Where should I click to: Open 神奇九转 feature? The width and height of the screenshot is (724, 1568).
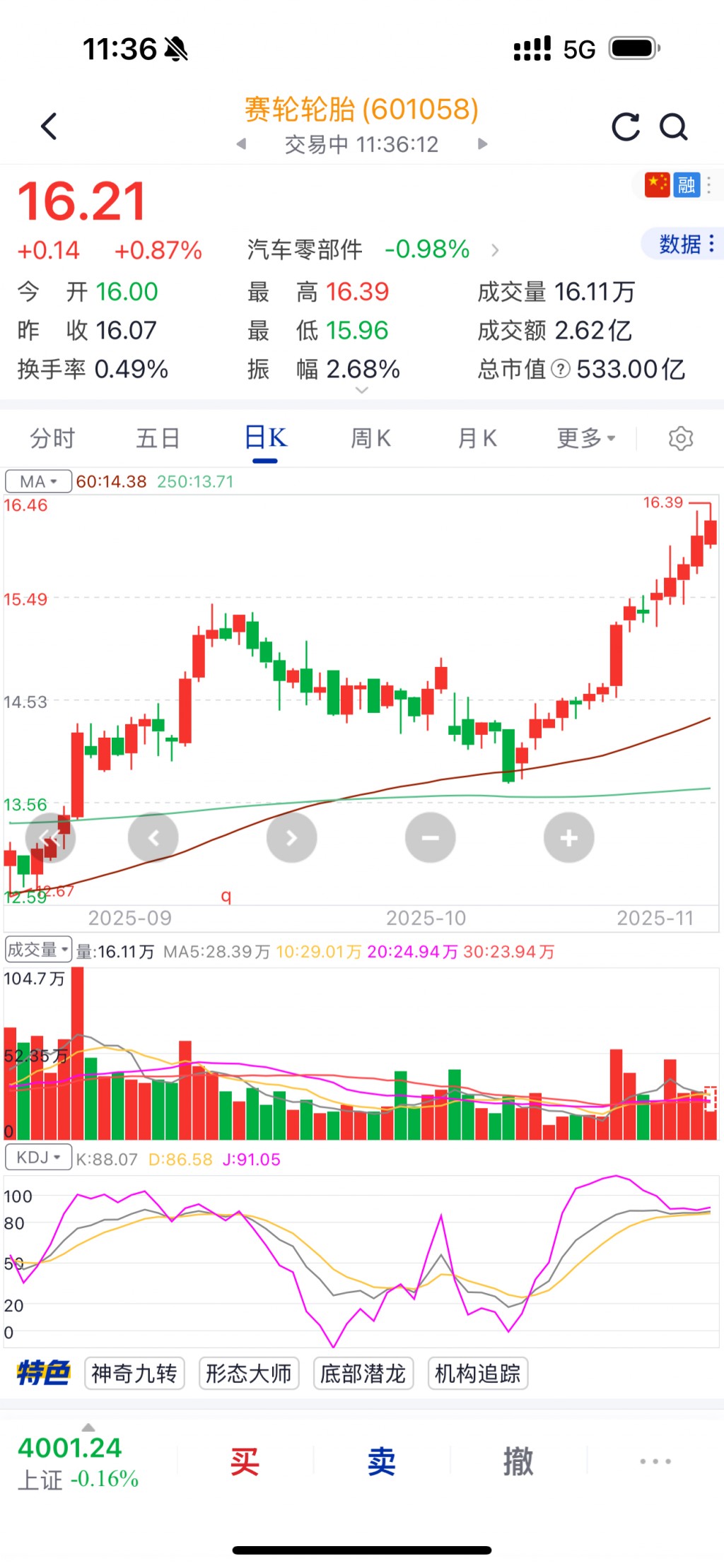tap(134, 1374)
